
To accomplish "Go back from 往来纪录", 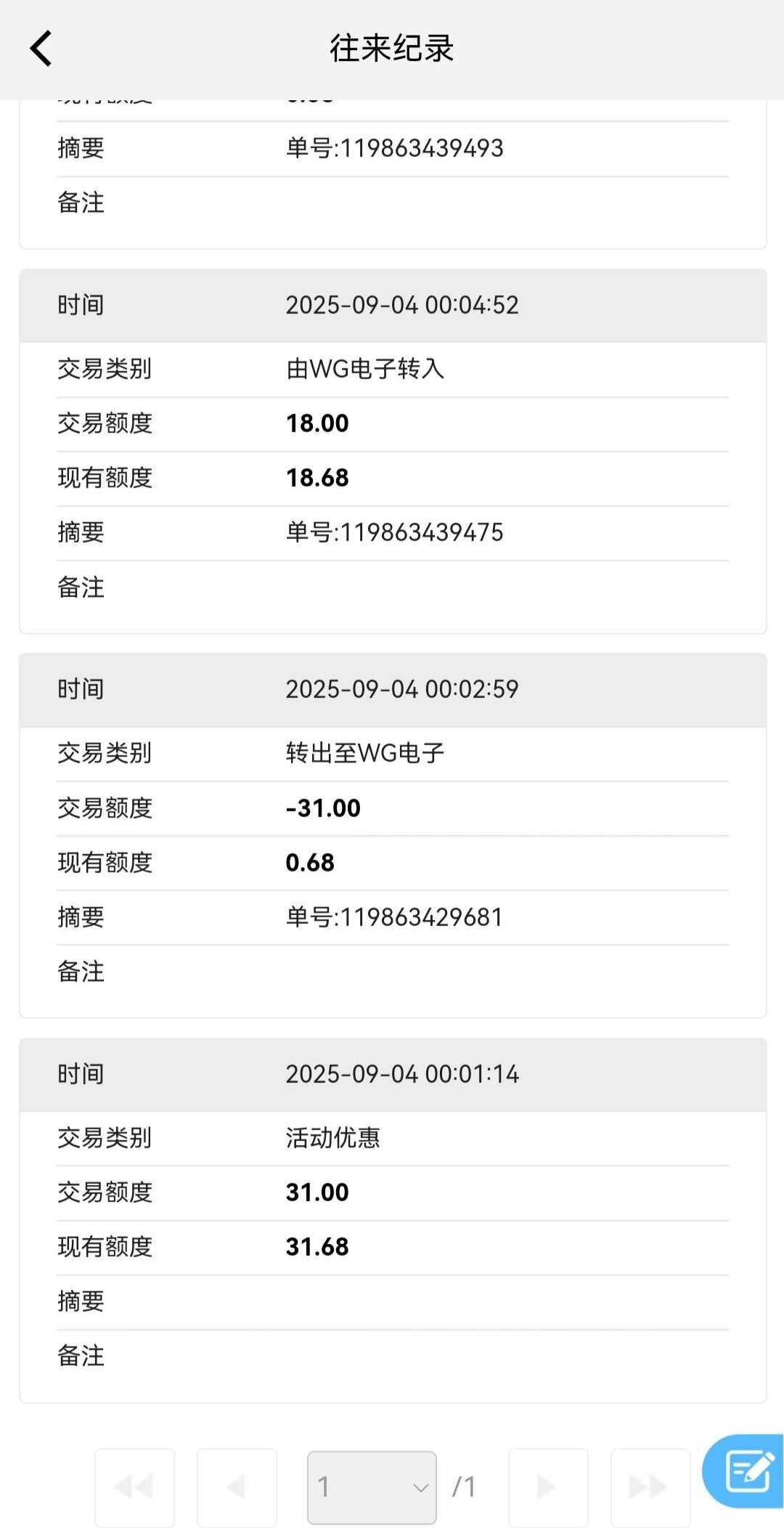I will (41, 49).
